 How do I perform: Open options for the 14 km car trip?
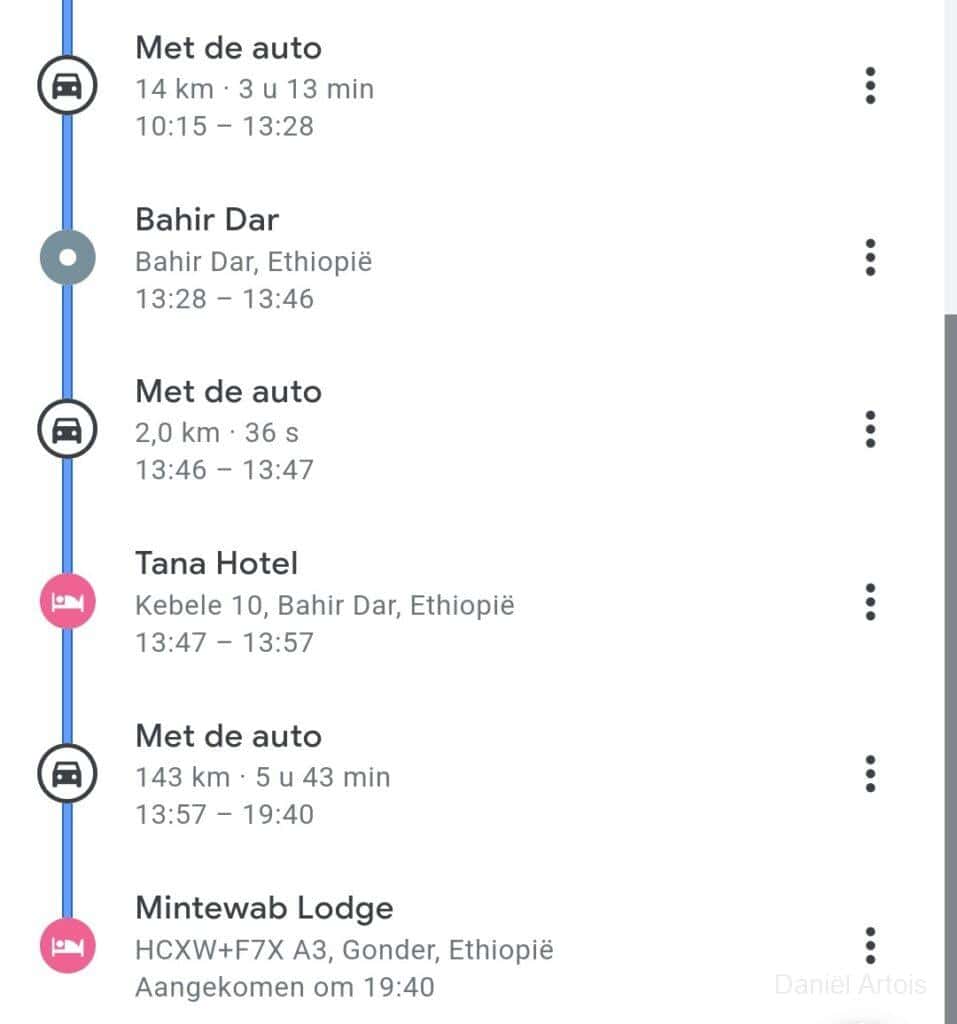pyautogui.click(x=870, y=86)
